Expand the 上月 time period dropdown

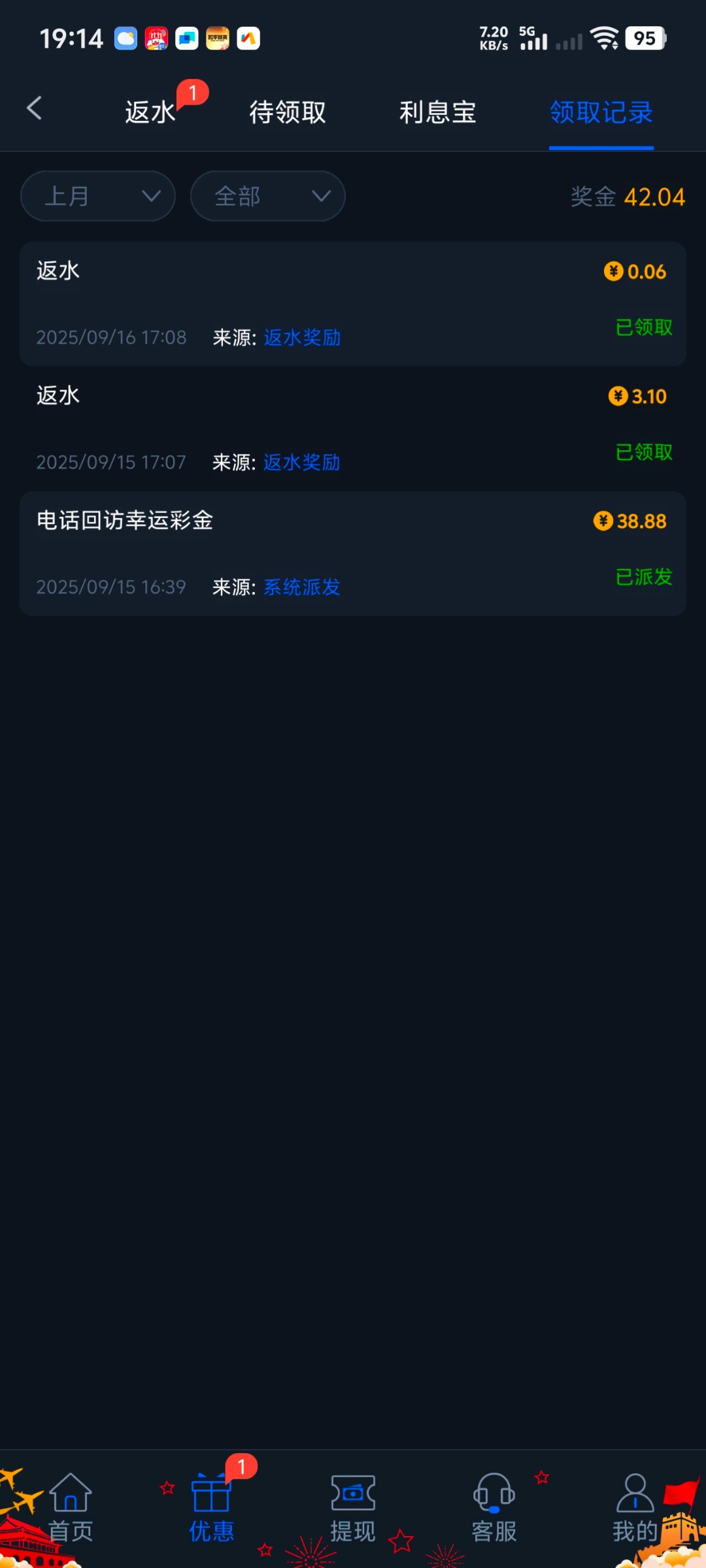pos(98,196)
